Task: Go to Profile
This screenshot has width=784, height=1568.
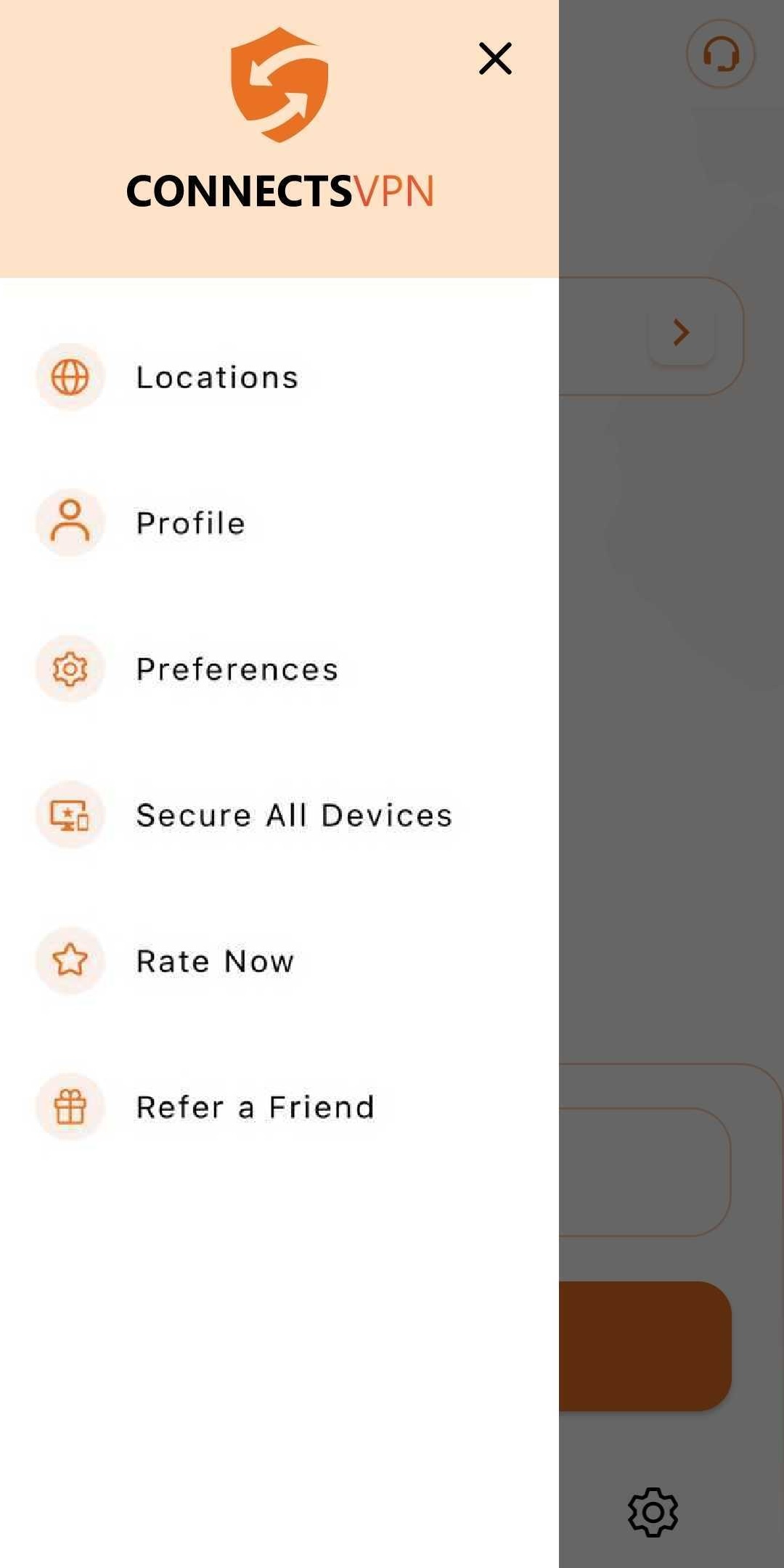Action: pyautogui.click(x=190, y=523)
